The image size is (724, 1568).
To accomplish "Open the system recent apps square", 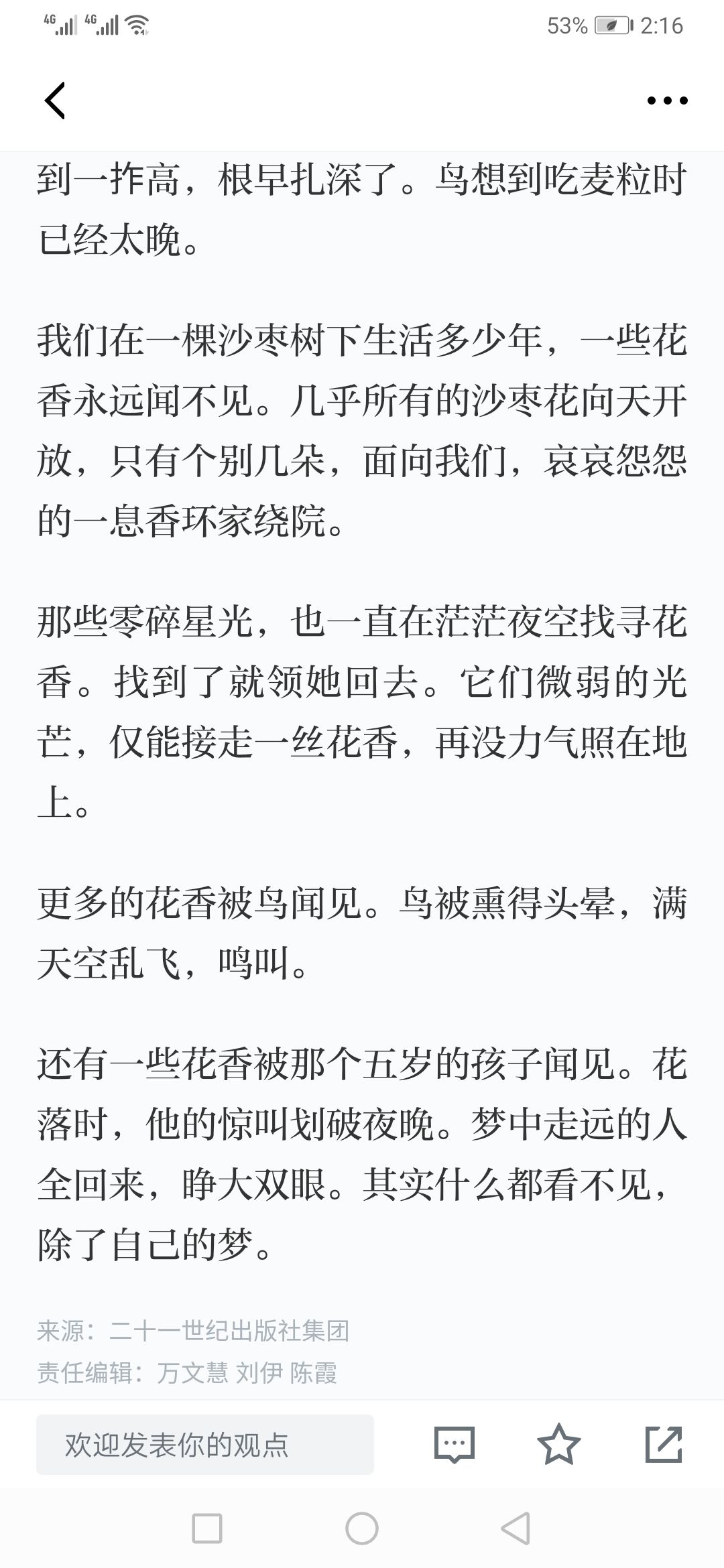I will point(207,1529).
